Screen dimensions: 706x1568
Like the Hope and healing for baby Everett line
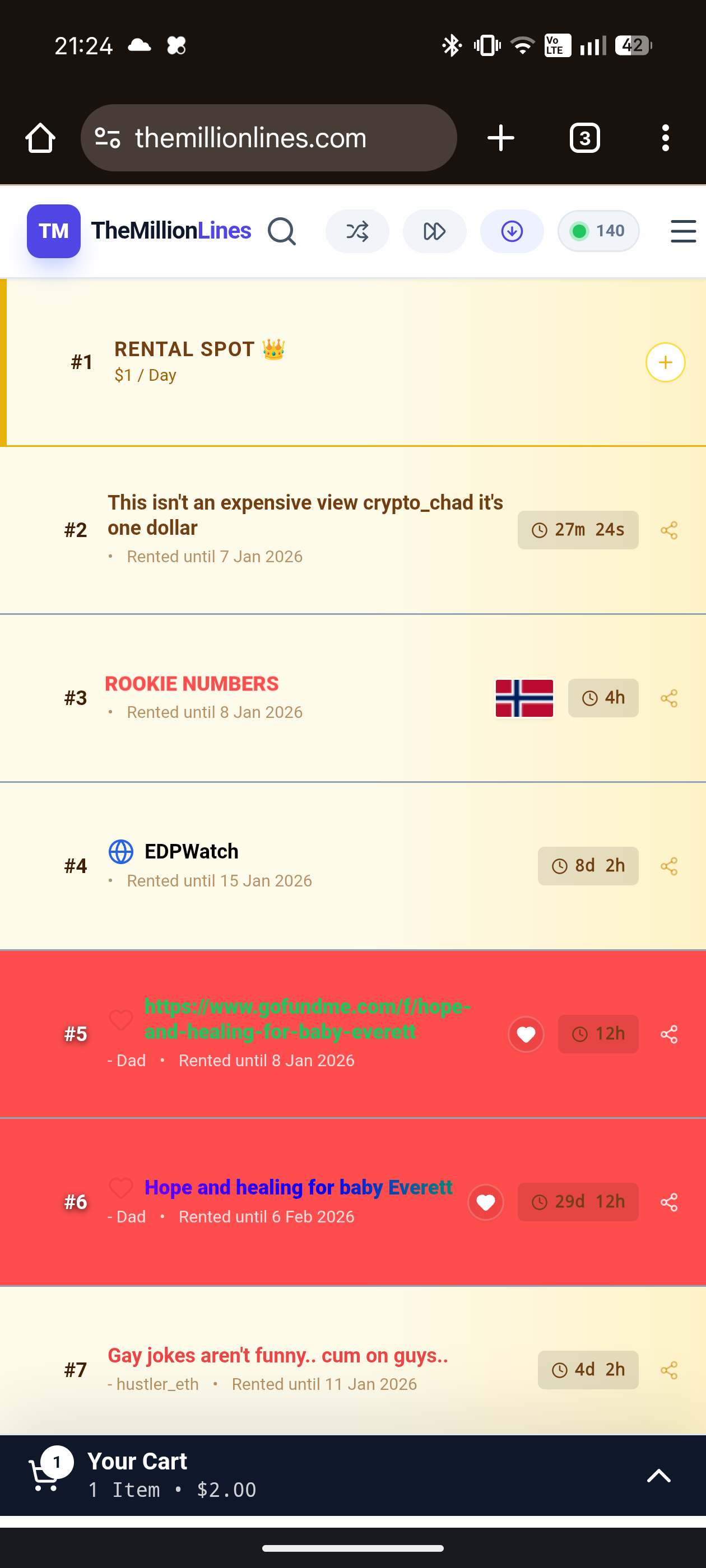click(485, 1202)
